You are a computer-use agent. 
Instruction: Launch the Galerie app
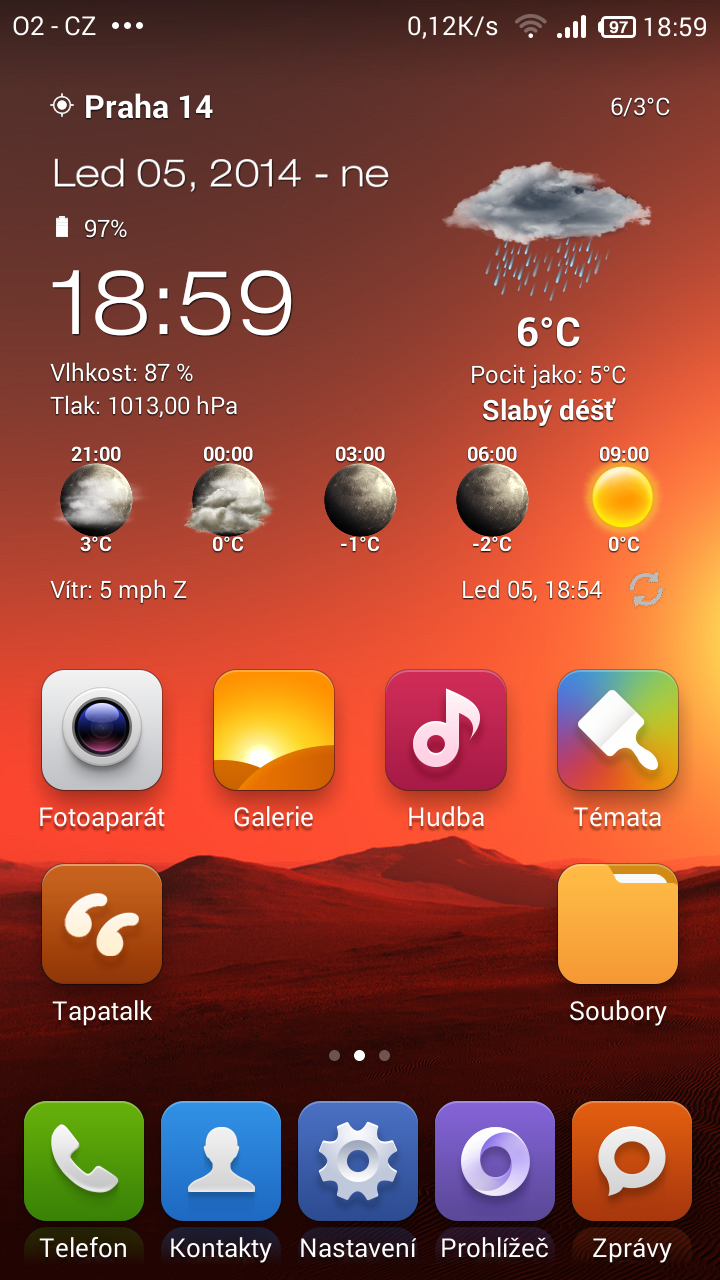[274, 730]
